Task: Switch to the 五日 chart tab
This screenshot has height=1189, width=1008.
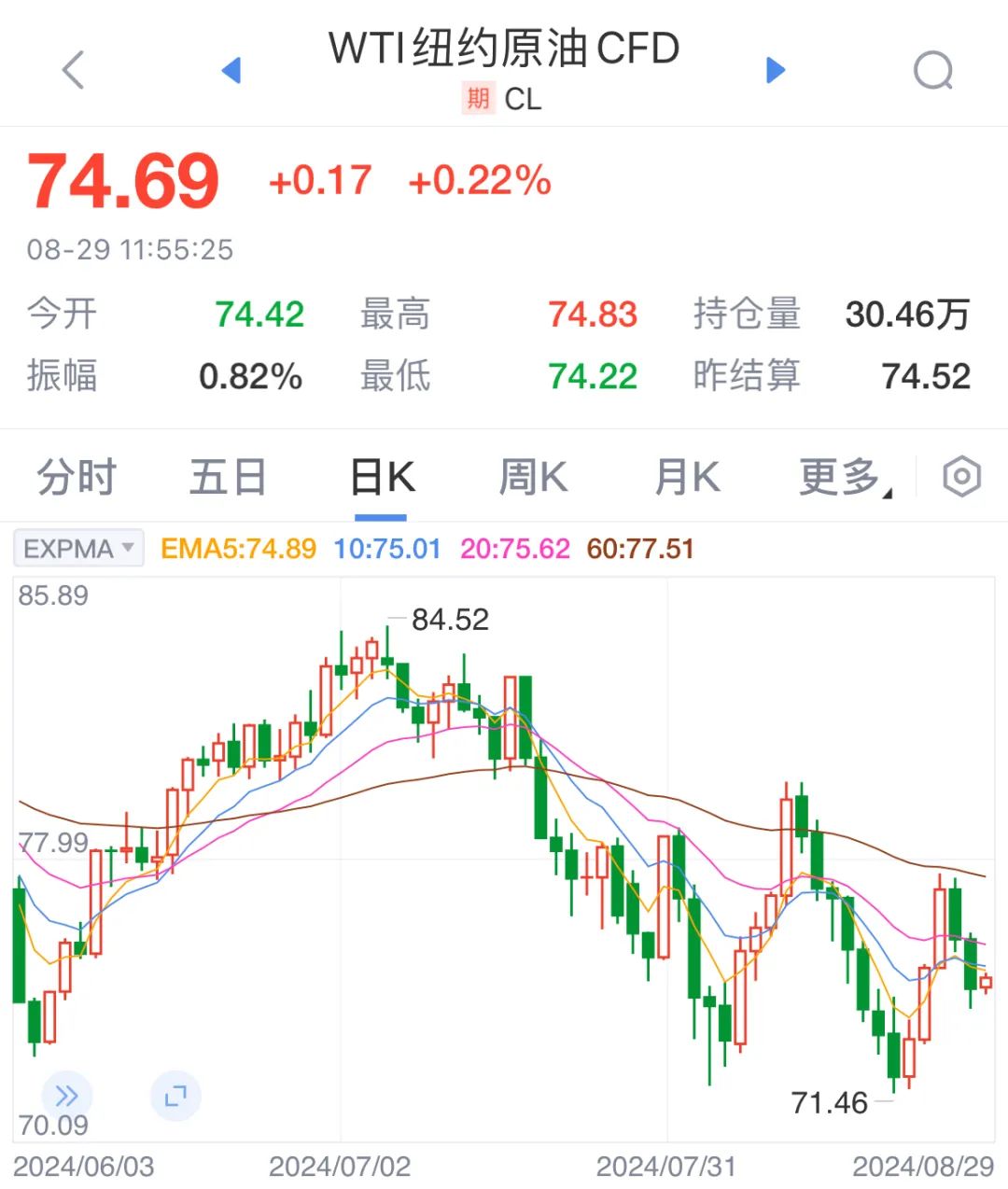Action: [229, 478]
